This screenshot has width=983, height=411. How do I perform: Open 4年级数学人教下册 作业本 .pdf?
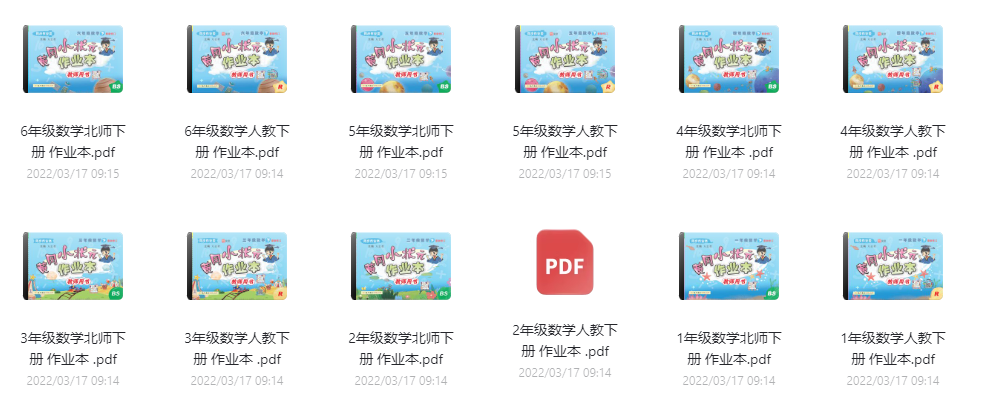[x=893, y=60]
